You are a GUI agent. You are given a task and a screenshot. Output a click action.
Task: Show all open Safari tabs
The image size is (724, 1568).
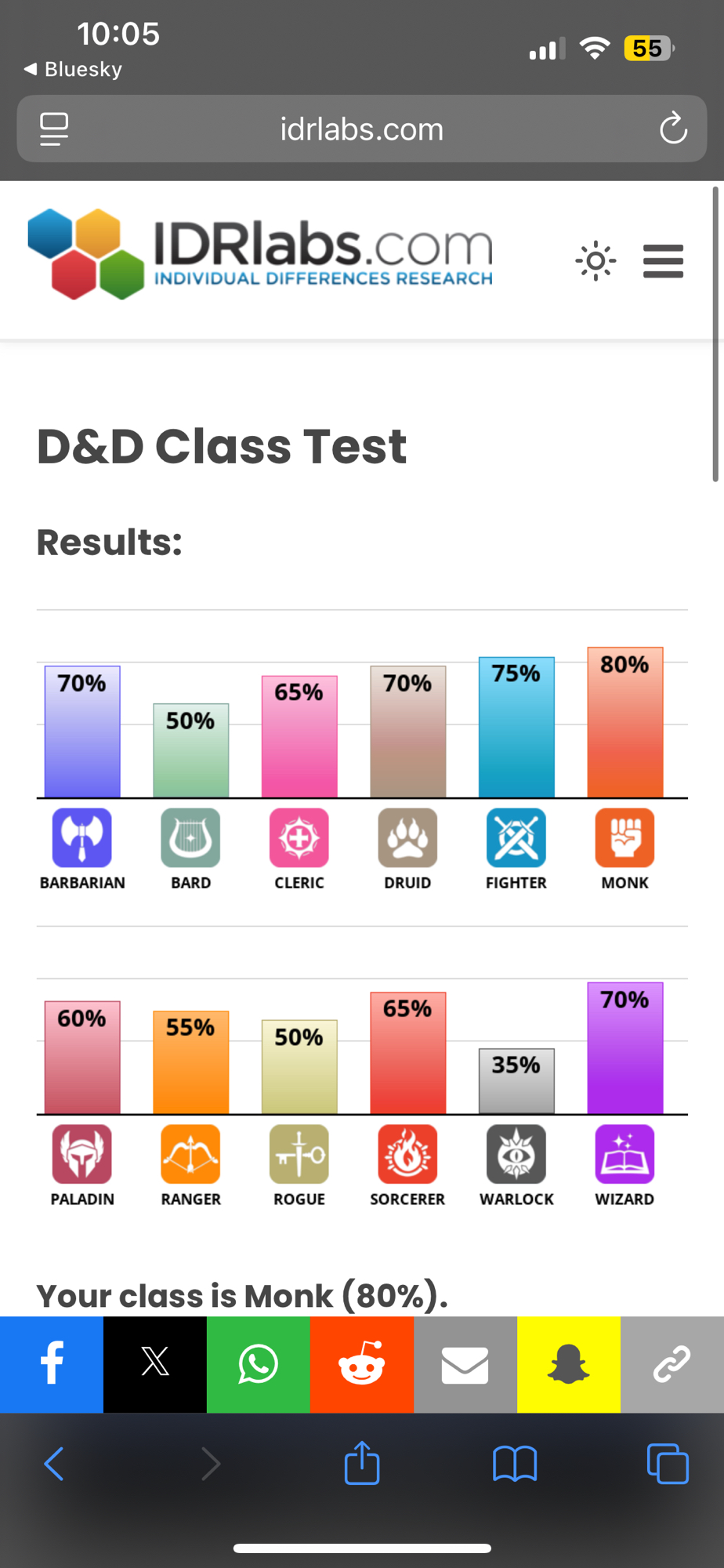click(x=668, y=1464)
